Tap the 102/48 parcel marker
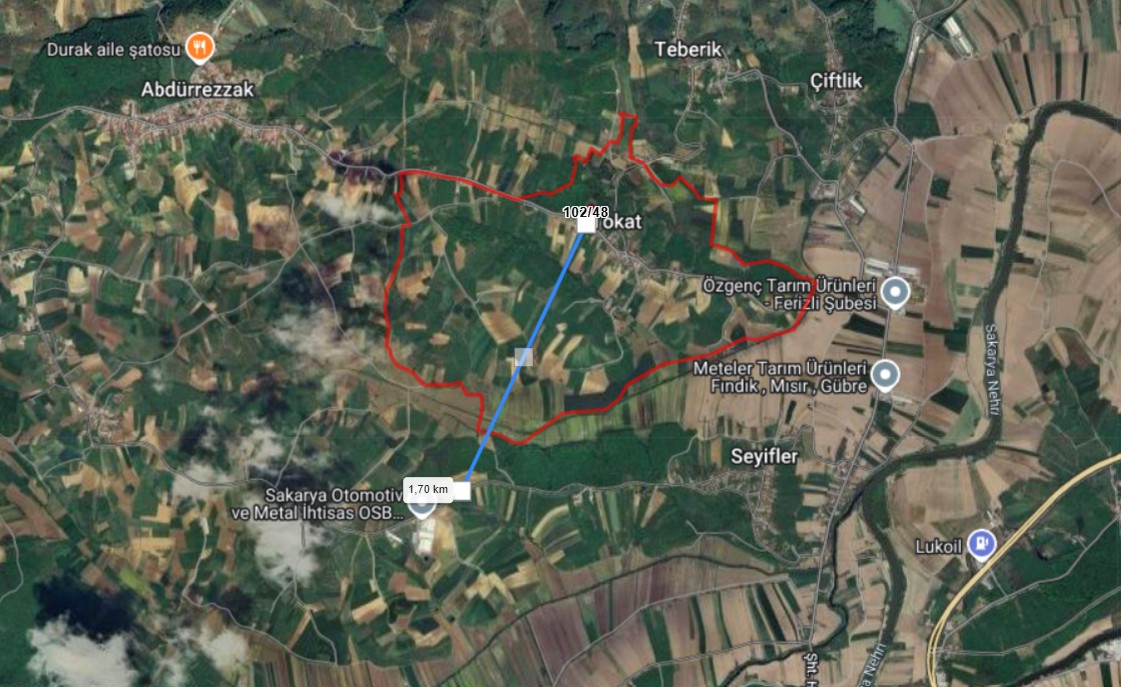Screen dimensions: 1121x687 tap(585, 225)
